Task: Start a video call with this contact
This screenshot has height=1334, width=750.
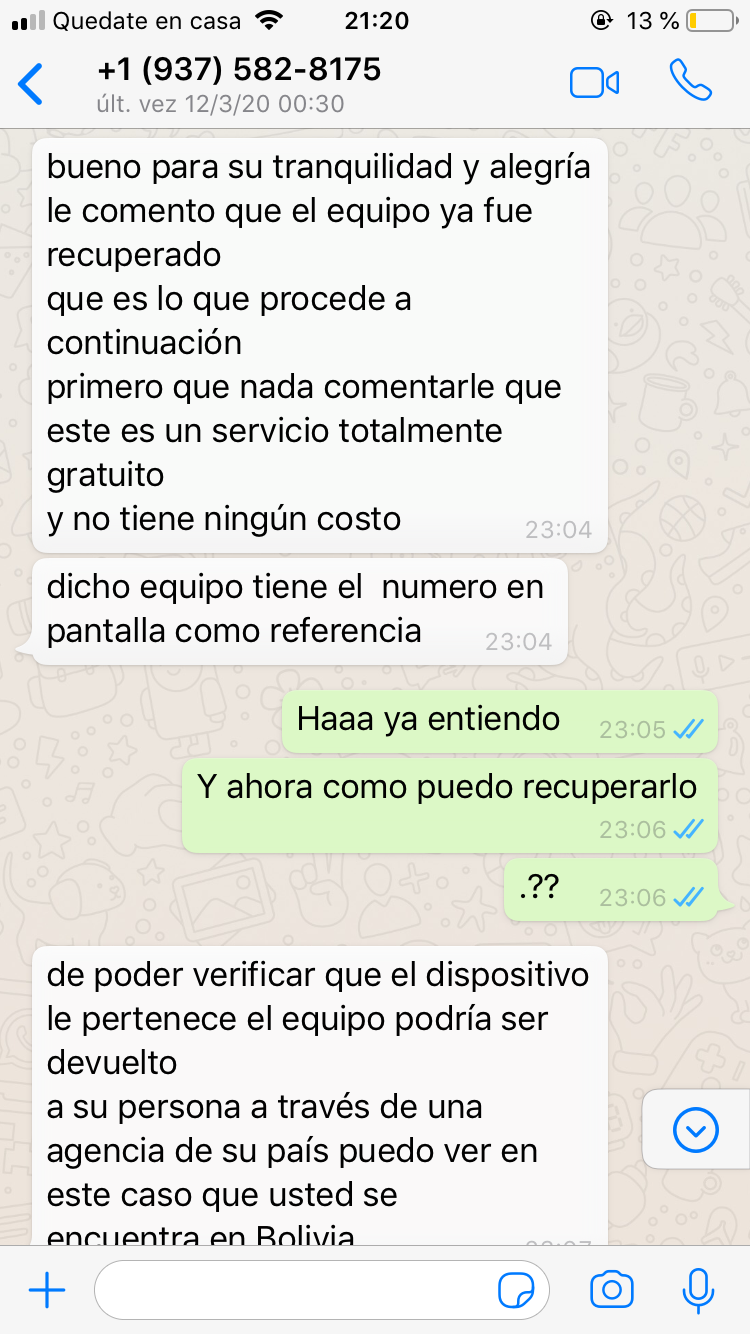Action: (595, 83)
